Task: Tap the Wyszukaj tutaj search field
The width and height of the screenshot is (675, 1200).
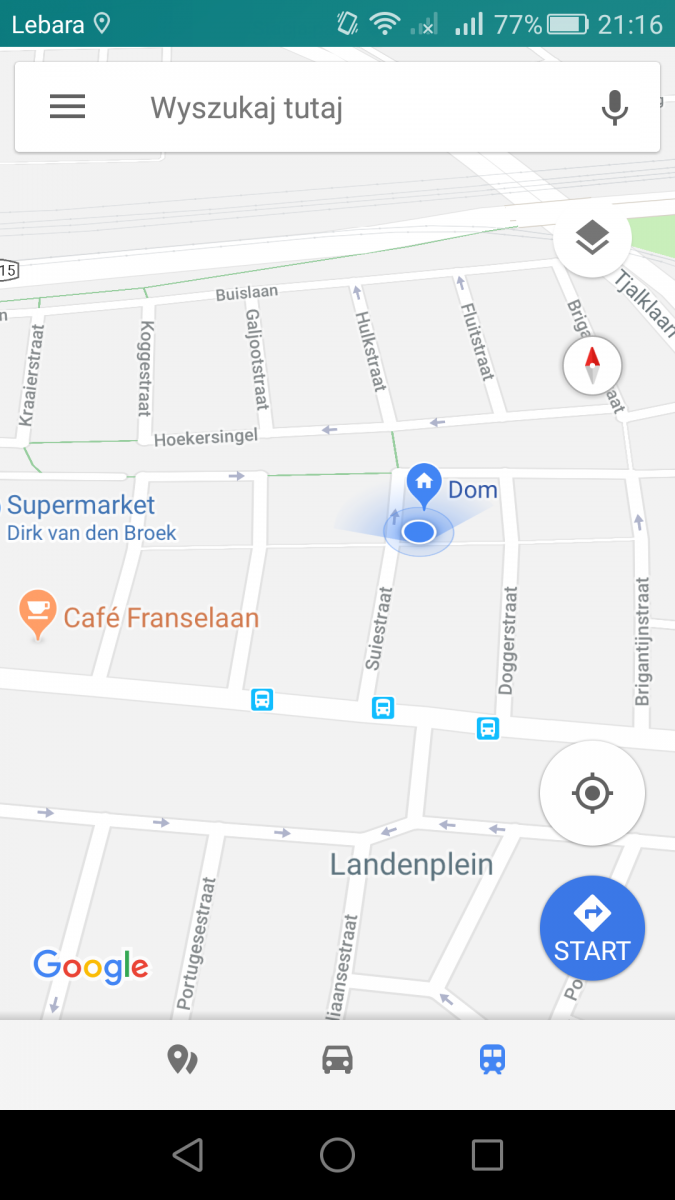Action: coord(340,108)
